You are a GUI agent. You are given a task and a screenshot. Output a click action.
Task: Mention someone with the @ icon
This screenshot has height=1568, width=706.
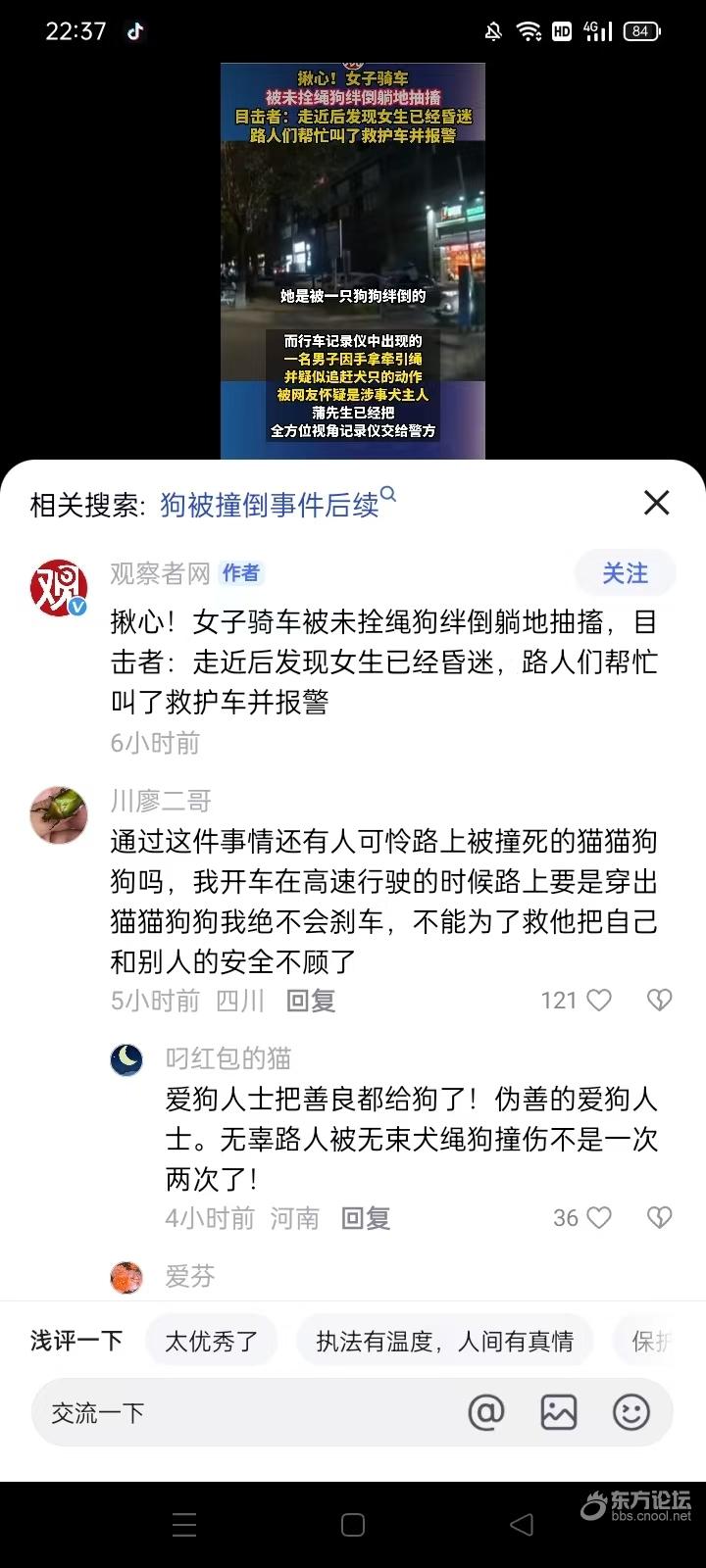485,1412
